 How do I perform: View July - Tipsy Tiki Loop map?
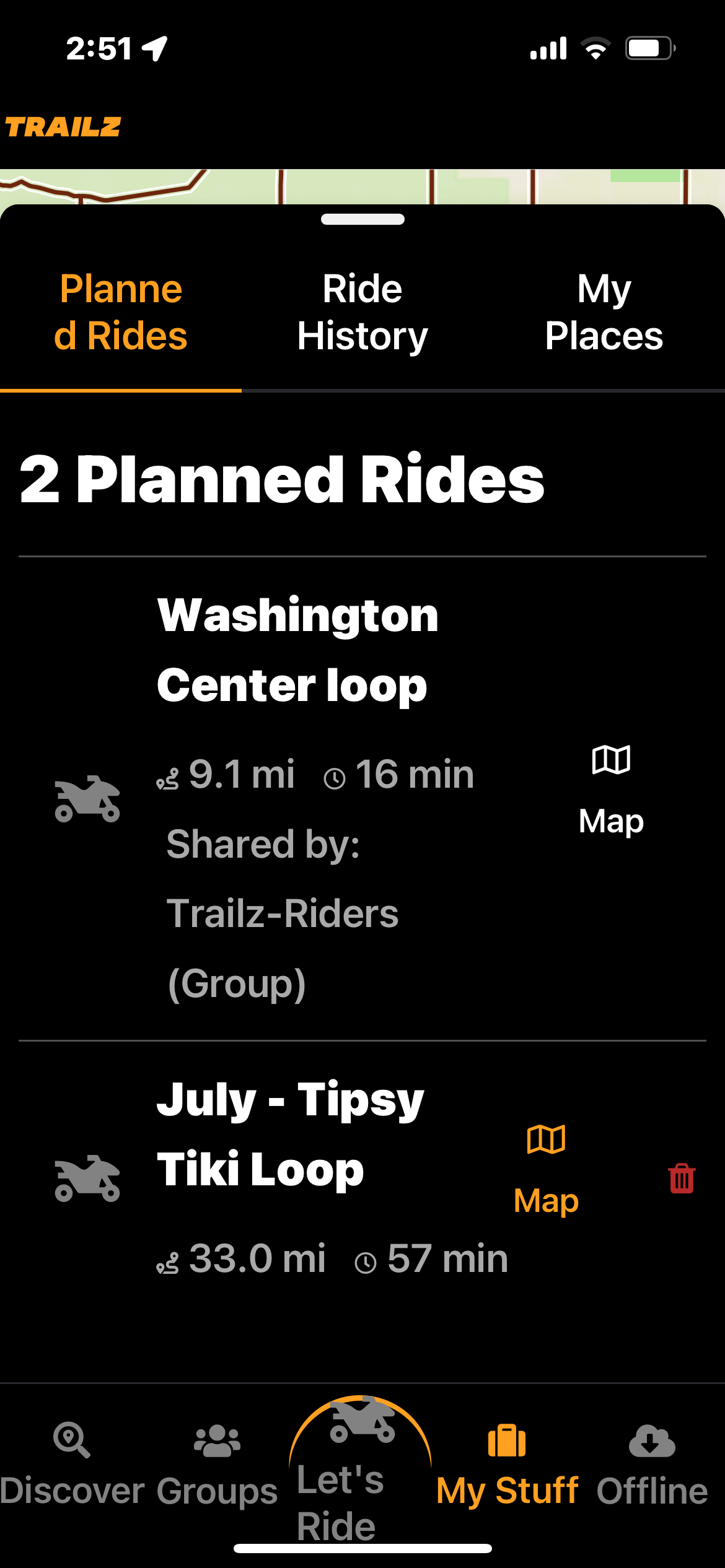(x=546, y=1170)
